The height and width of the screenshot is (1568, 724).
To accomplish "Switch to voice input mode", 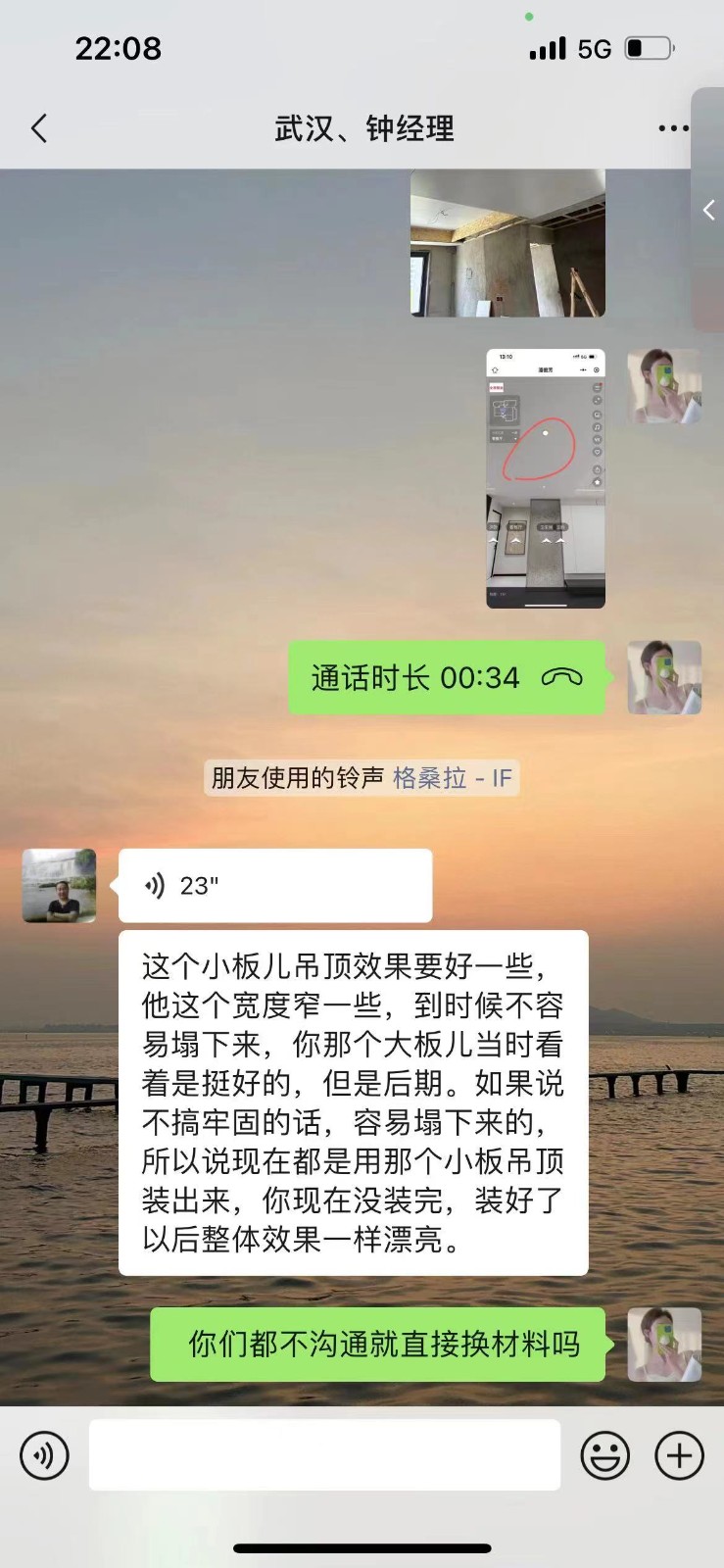I will click(45, 1455).
